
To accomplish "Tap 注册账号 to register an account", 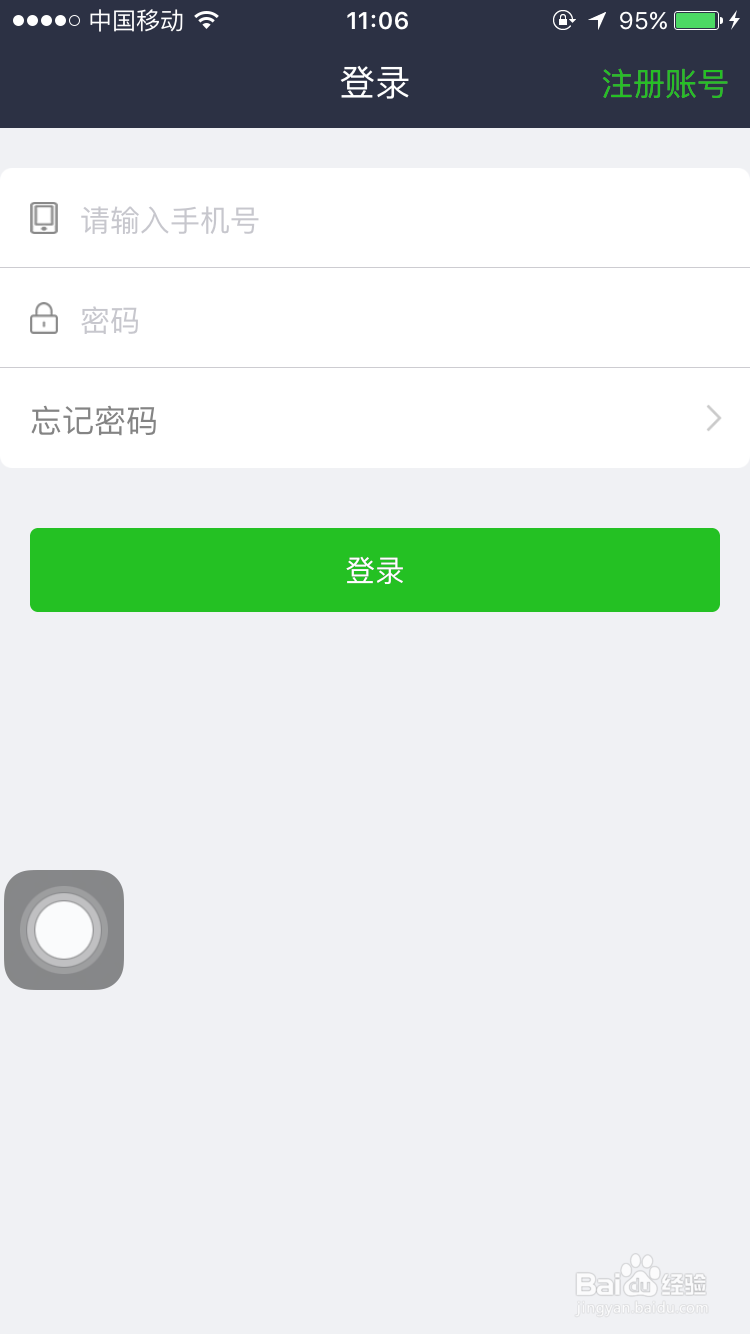I will click(664, 84).
